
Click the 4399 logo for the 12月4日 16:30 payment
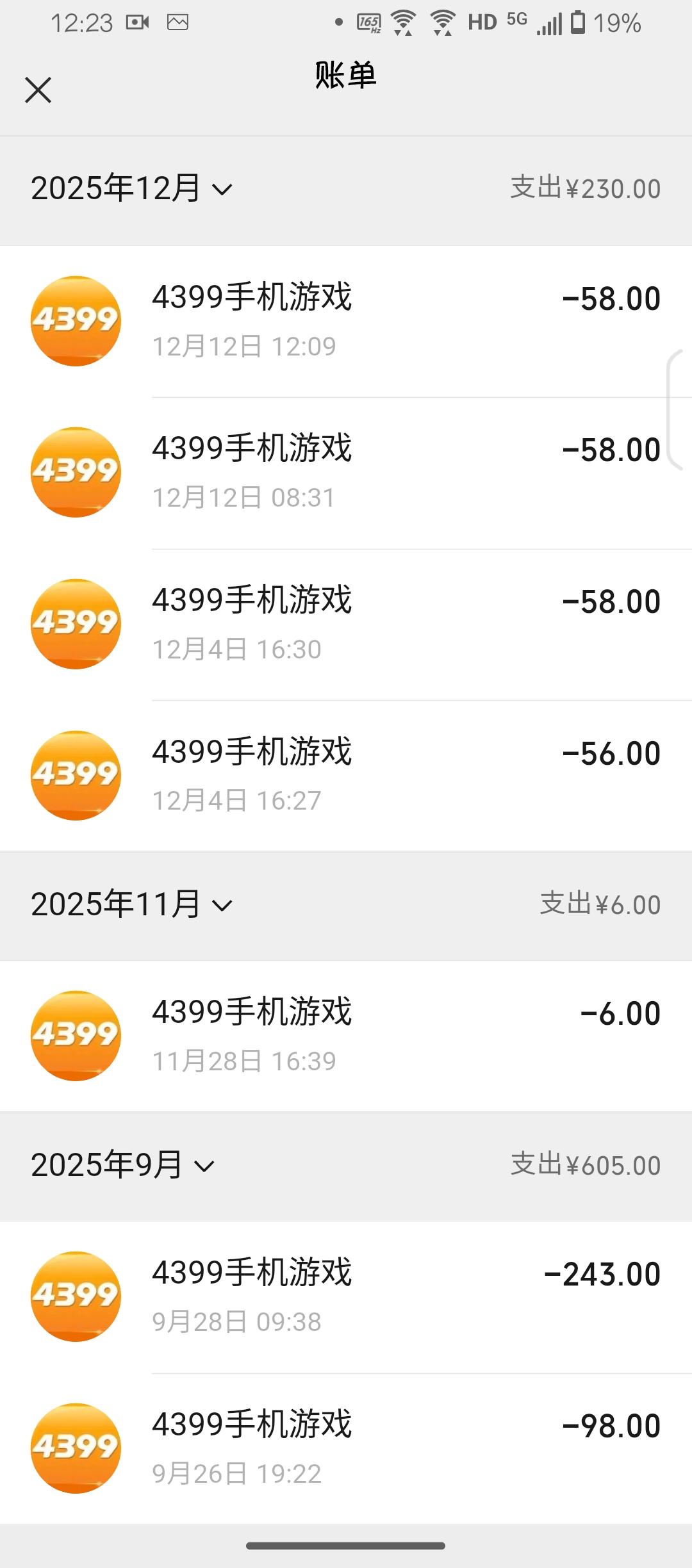click(76, 623)
